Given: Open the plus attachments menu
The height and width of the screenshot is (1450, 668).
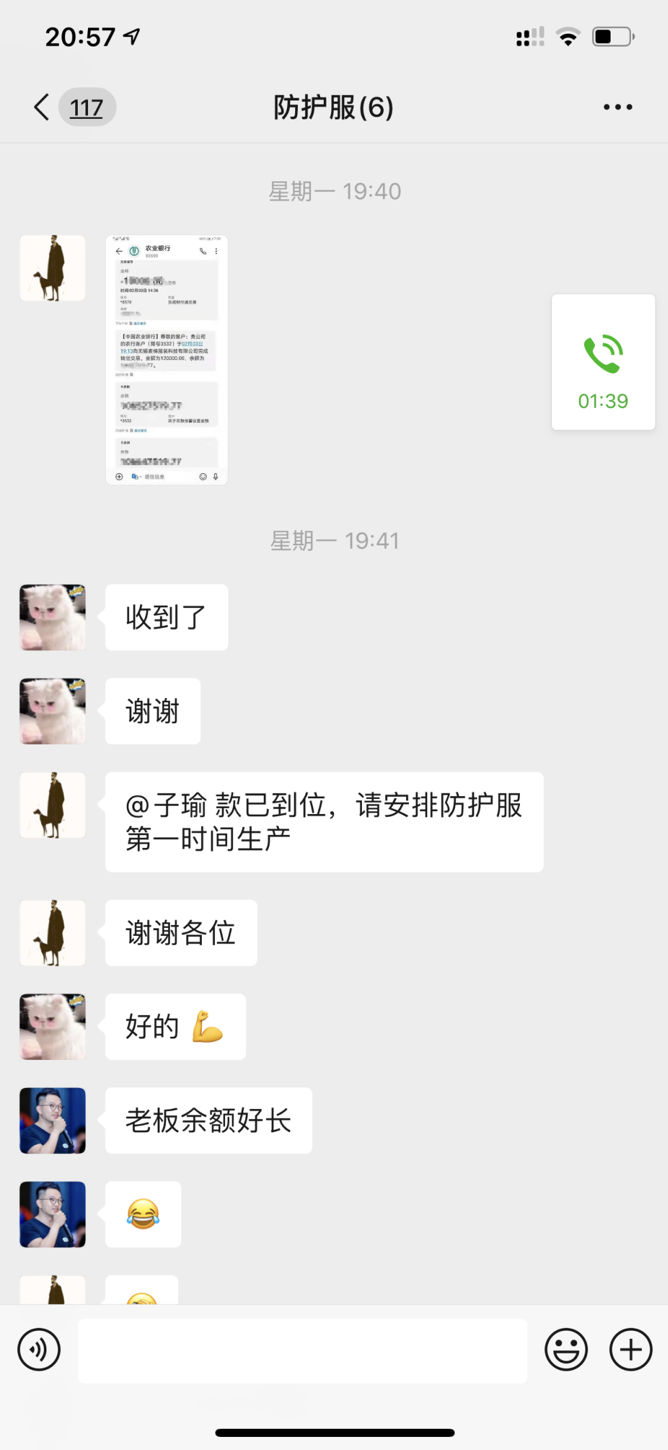Looking at the screenshot, I should click(630, 1349).
